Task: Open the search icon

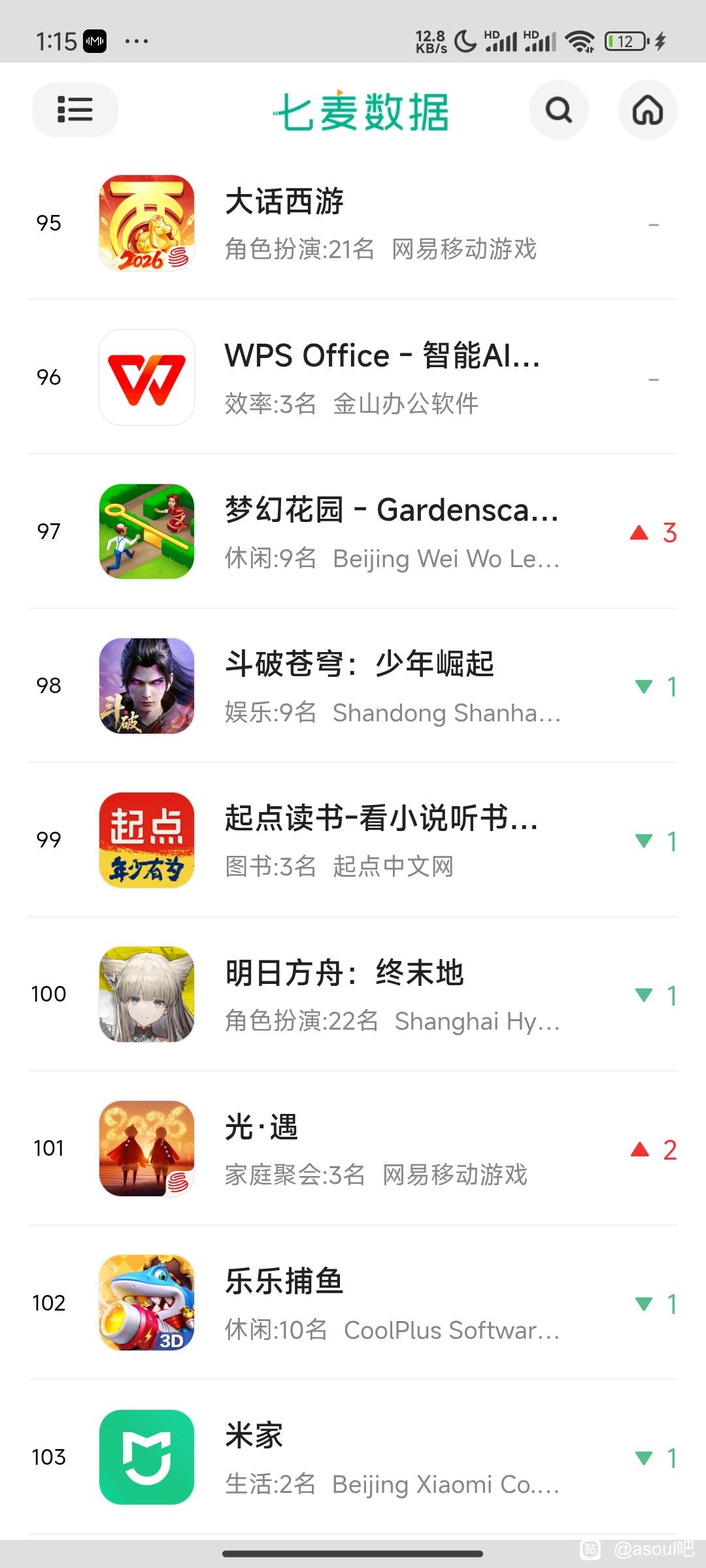Action: [558, 110]
